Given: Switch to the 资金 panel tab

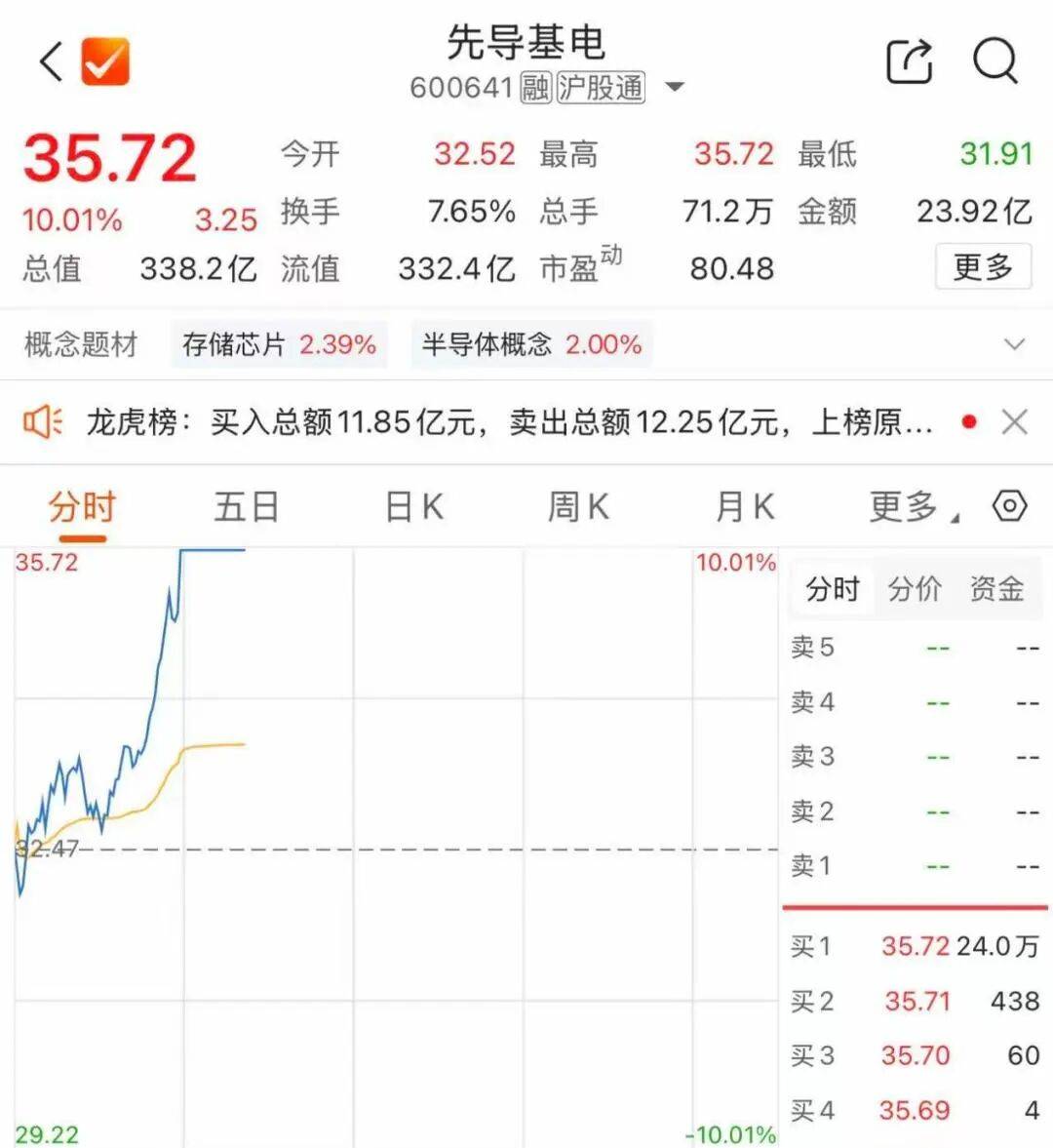Looking at the screenshot, I should point(996,589).
